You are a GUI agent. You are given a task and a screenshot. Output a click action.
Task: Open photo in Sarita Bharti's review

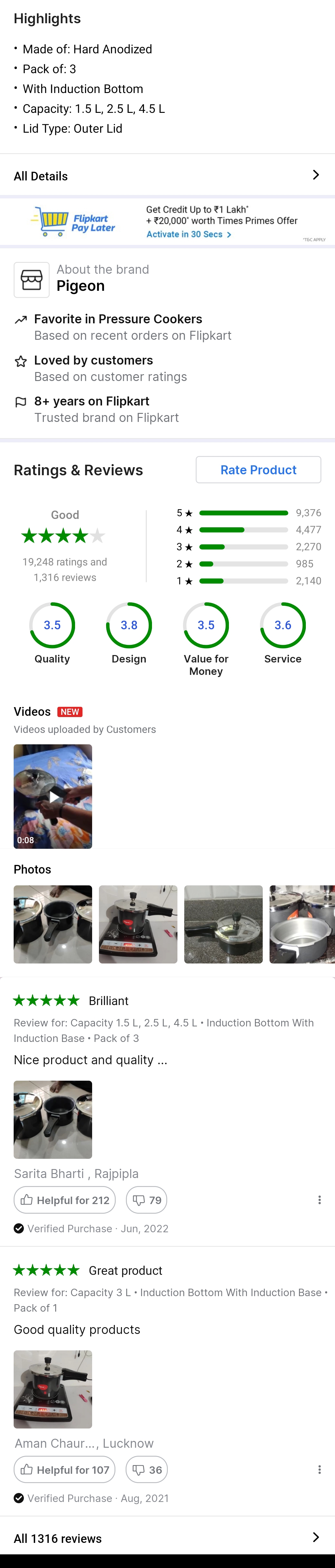click(53, 1119)
